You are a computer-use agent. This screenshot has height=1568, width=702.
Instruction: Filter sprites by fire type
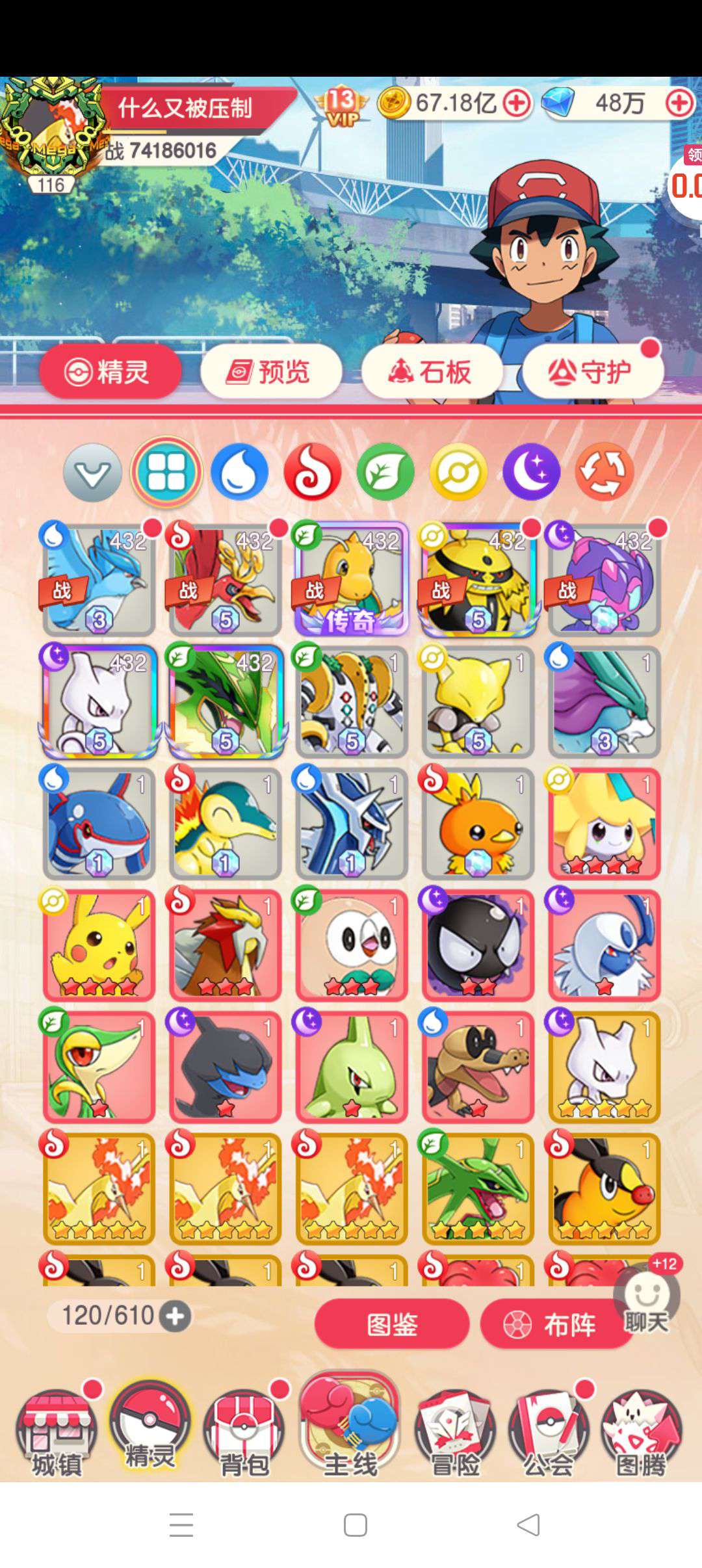(313, 472)
